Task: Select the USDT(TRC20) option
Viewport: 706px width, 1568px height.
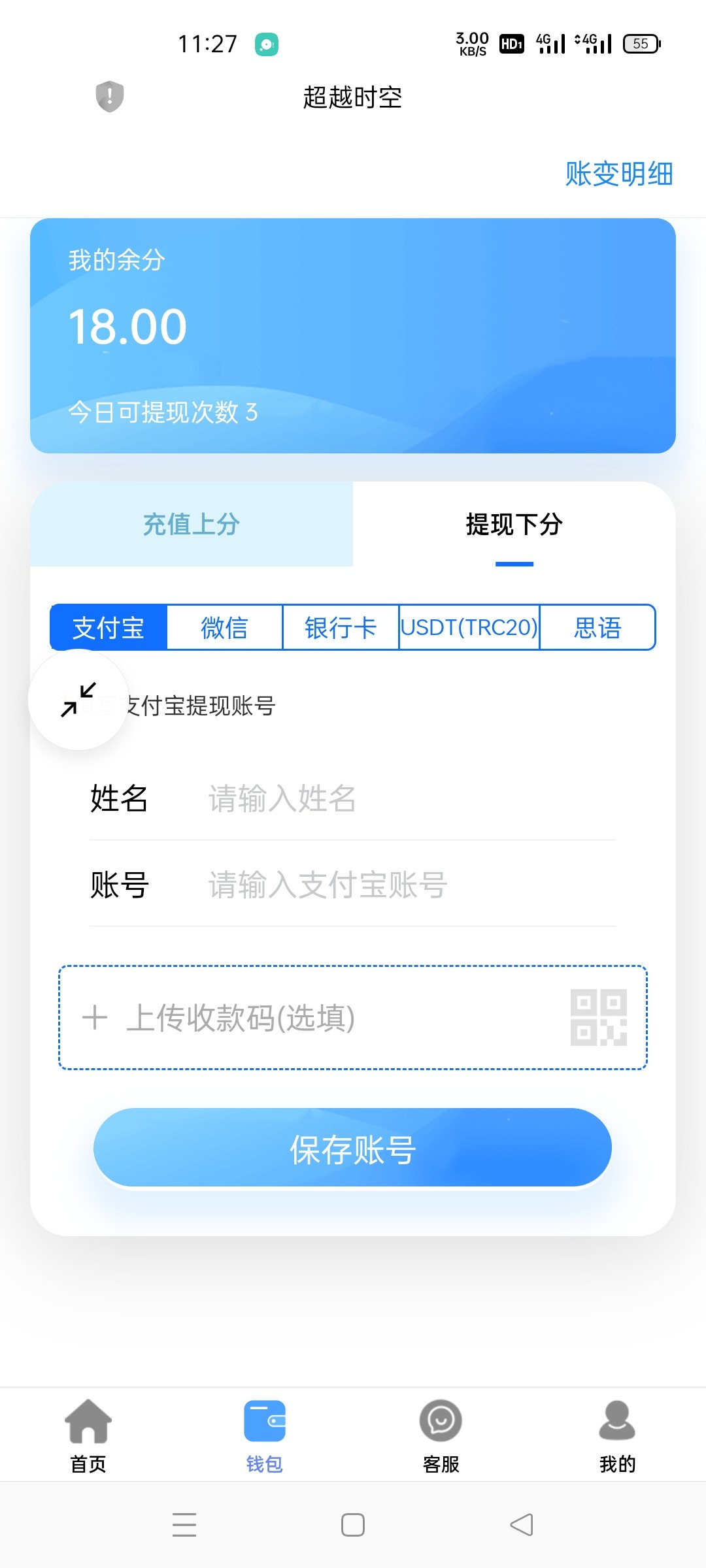Action: [469, 628]
